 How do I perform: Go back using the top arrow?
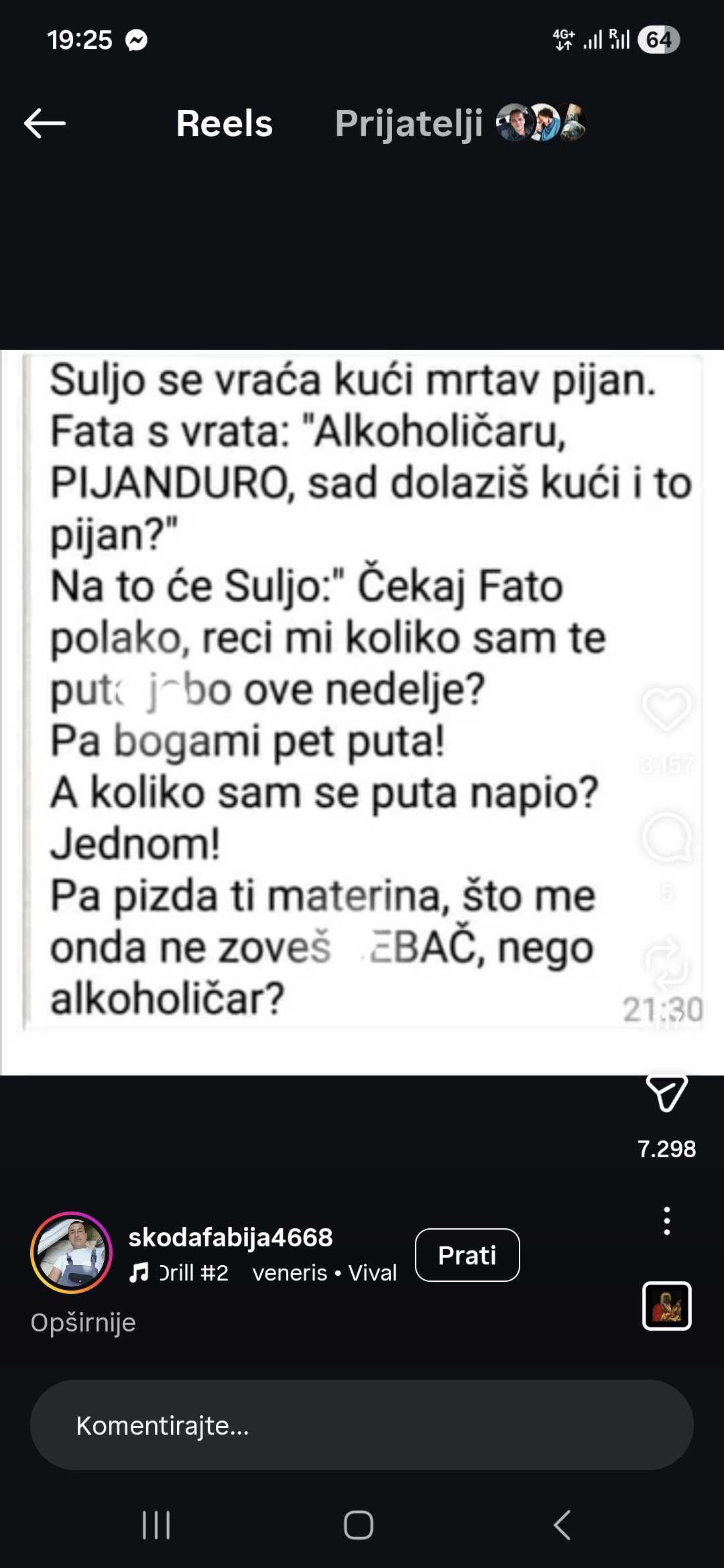point(44,123)
